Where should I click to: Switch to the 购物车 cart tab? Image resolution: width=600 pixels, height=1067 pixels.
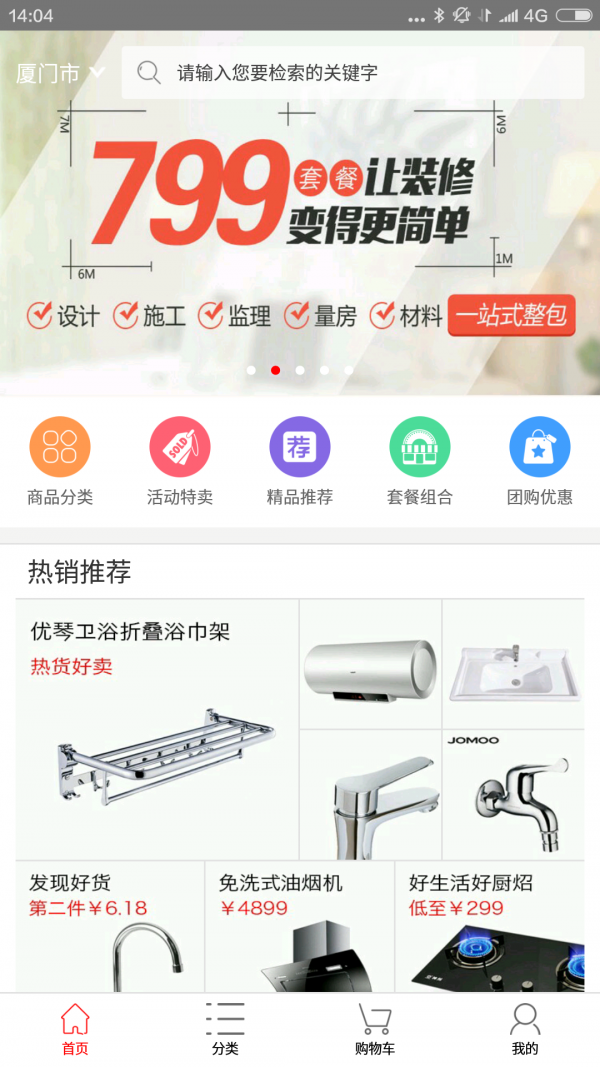tap(375, 1030)
